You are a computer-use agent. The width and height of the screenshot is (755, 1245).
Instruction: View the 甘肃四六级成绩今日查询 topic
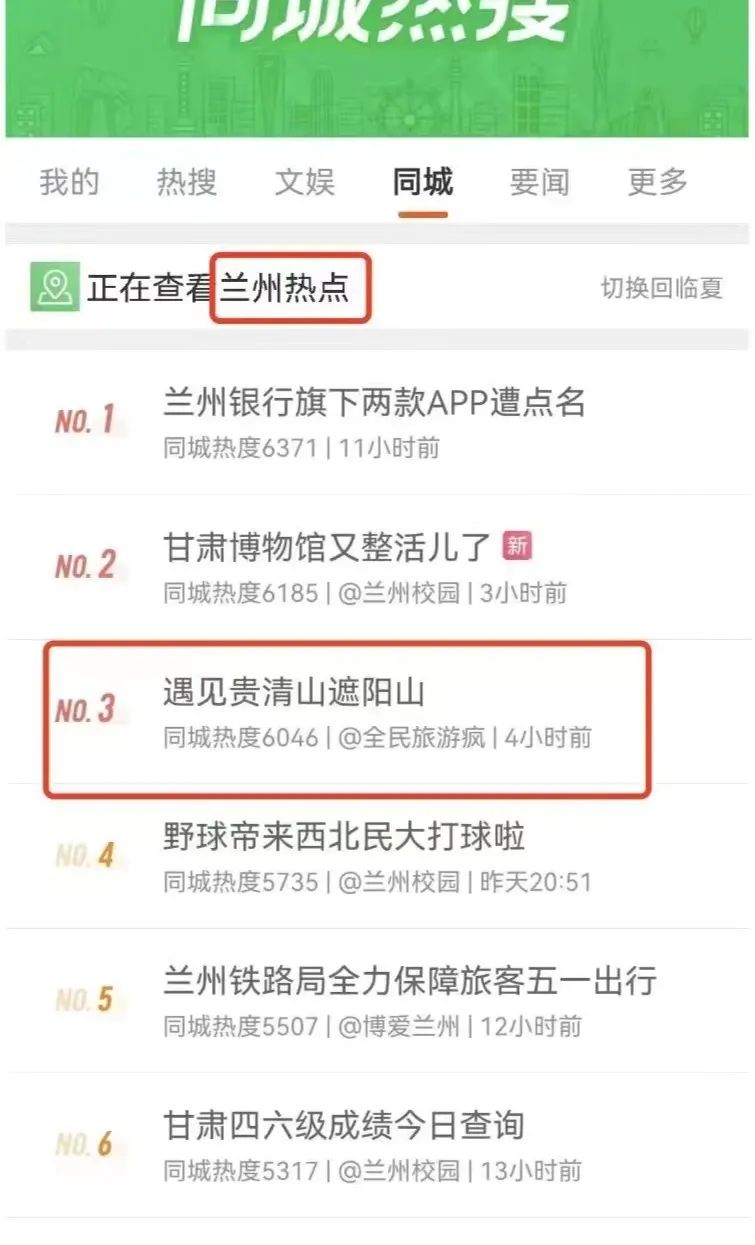coord(377,1145)
